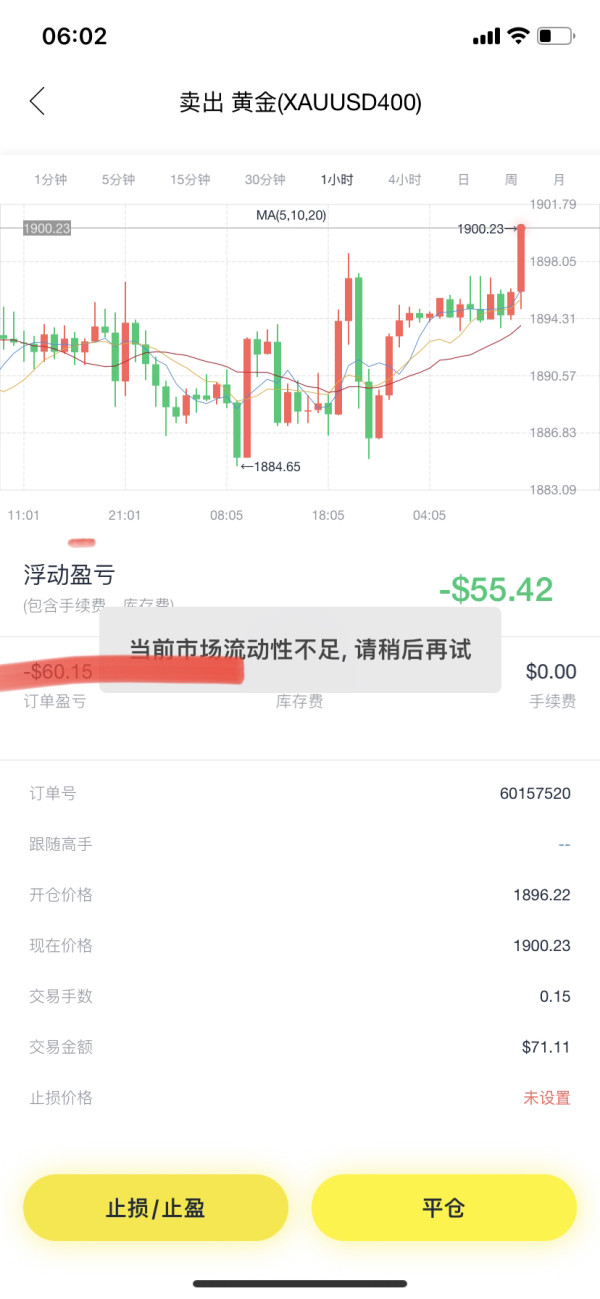
Task: Switch chart to 5分钟 interval
Action: click(118, 180)
